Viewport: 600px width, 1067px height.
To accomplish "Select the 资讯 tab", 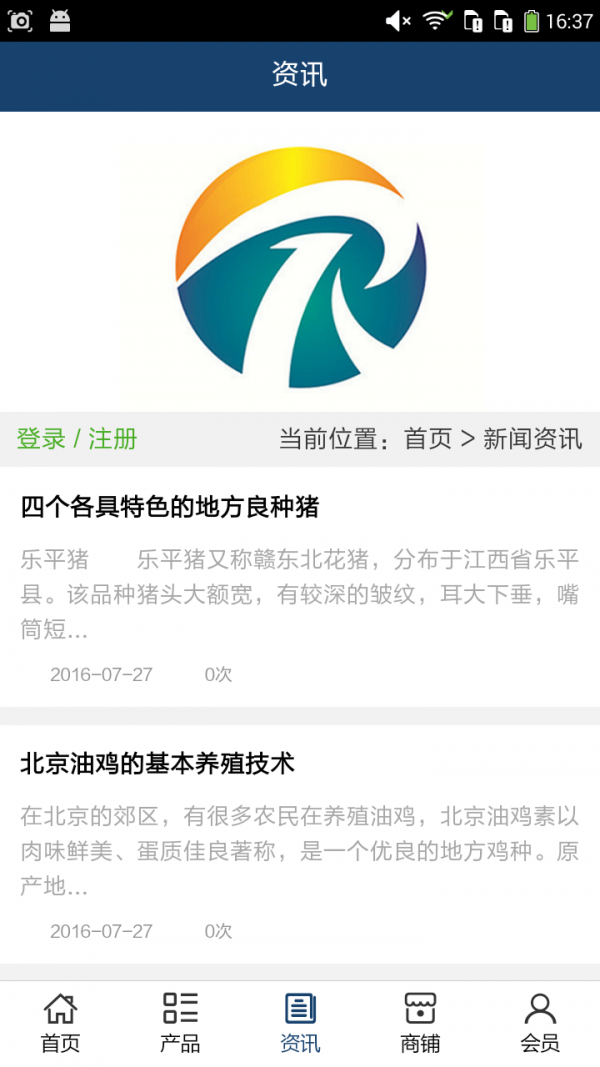I will (300, 1023).
